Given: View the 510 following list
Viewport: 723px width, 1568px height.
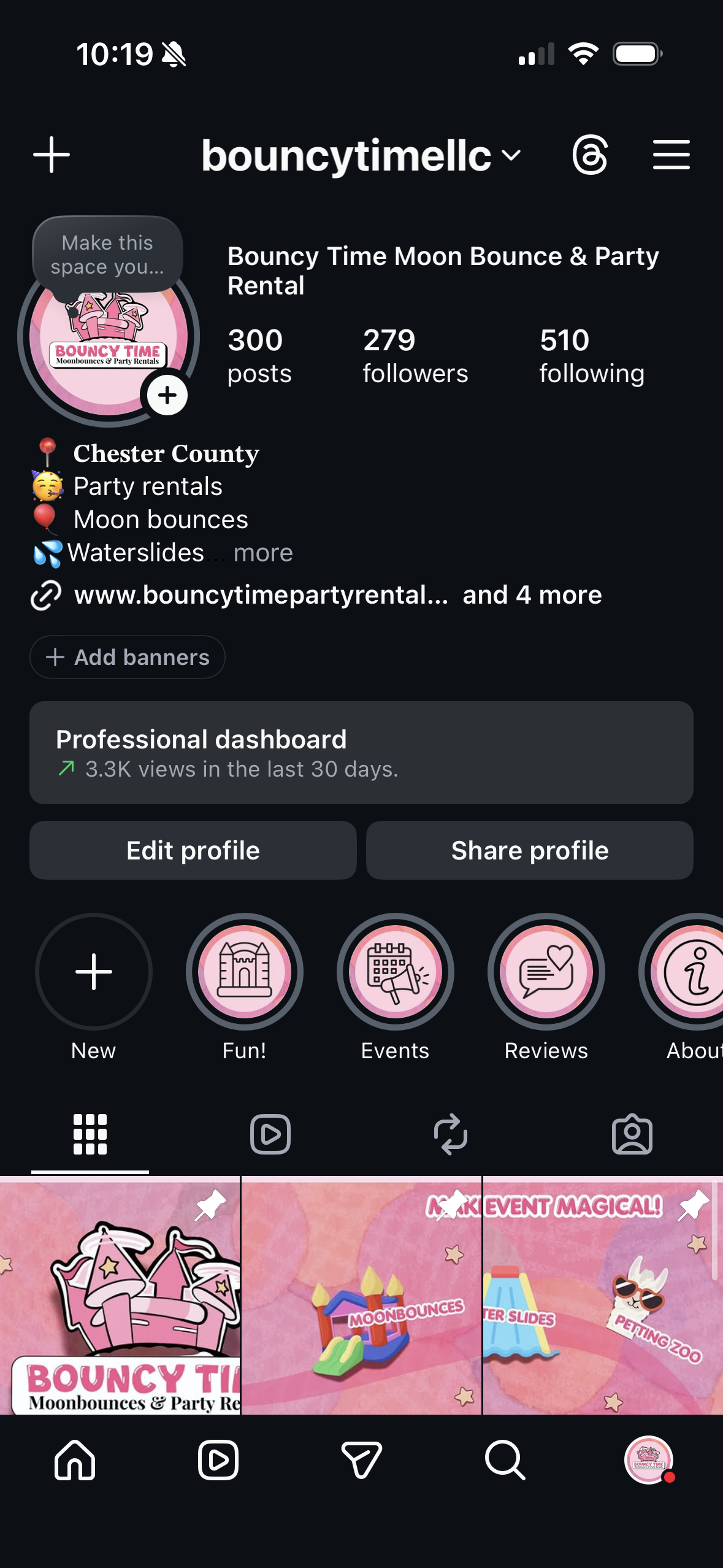Looking at the screenshot, I should coord(591,356).
